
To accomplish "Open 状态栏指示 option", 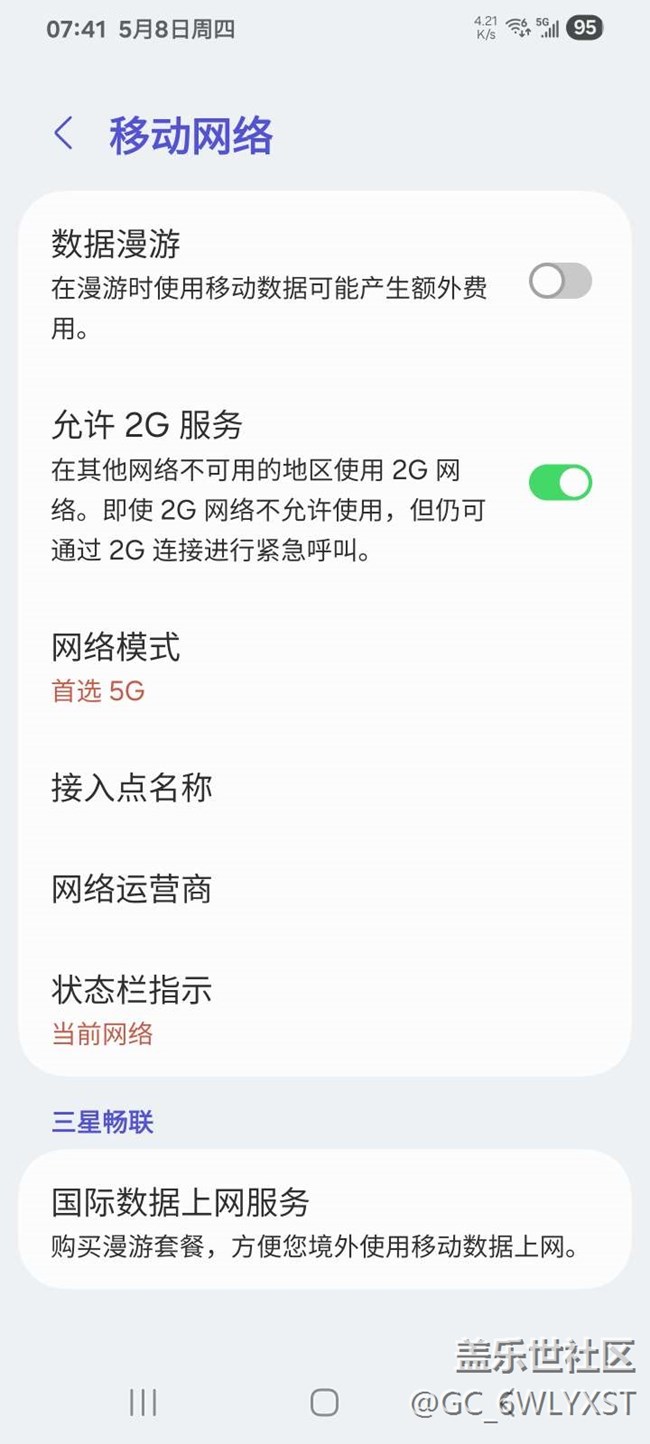I will (325, 1009).
